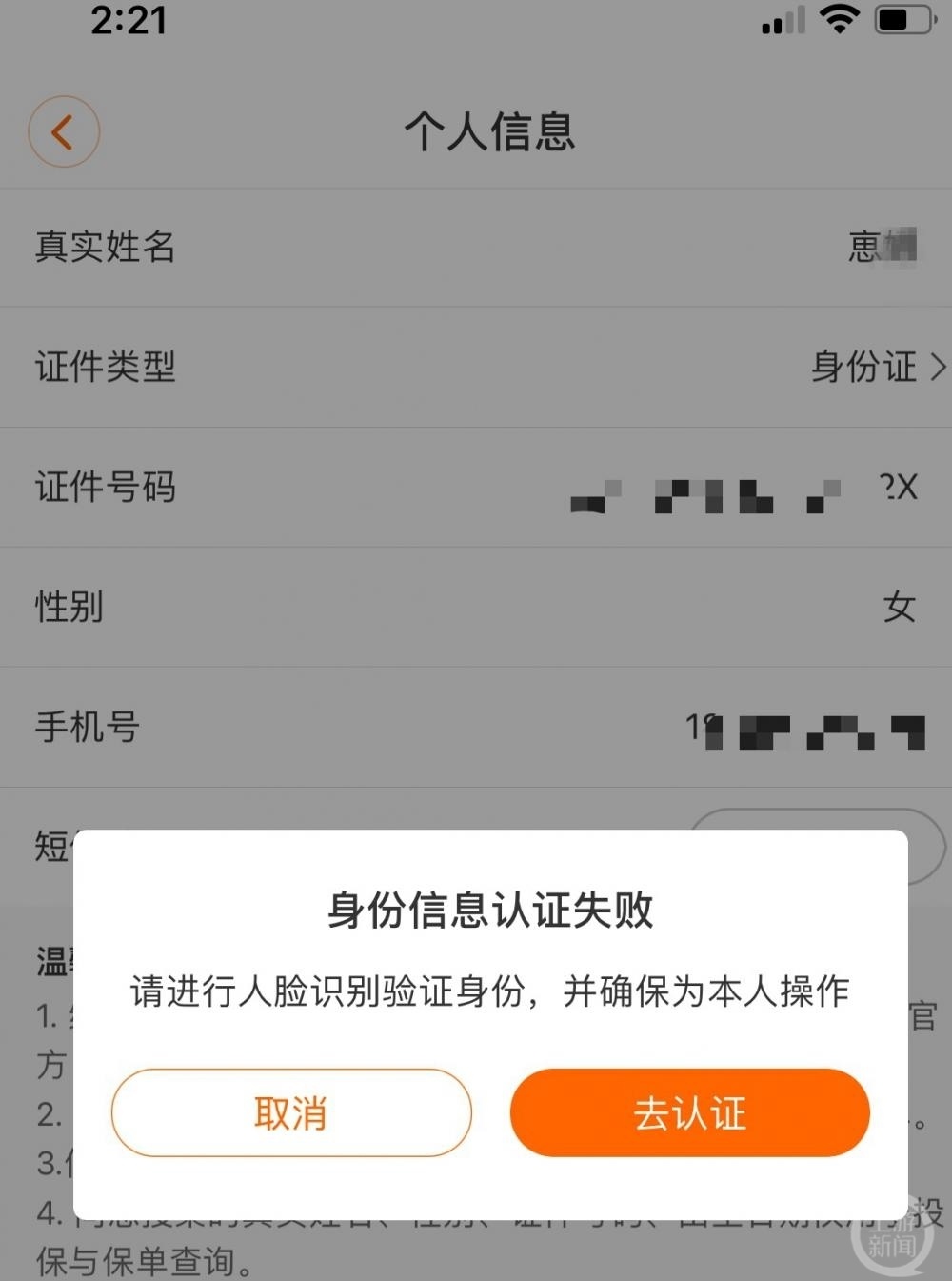Tap 取消 to dismiss the dialog
Image resolution: width=952 pixels, height=1281 pixels.
click(291, 1112)
